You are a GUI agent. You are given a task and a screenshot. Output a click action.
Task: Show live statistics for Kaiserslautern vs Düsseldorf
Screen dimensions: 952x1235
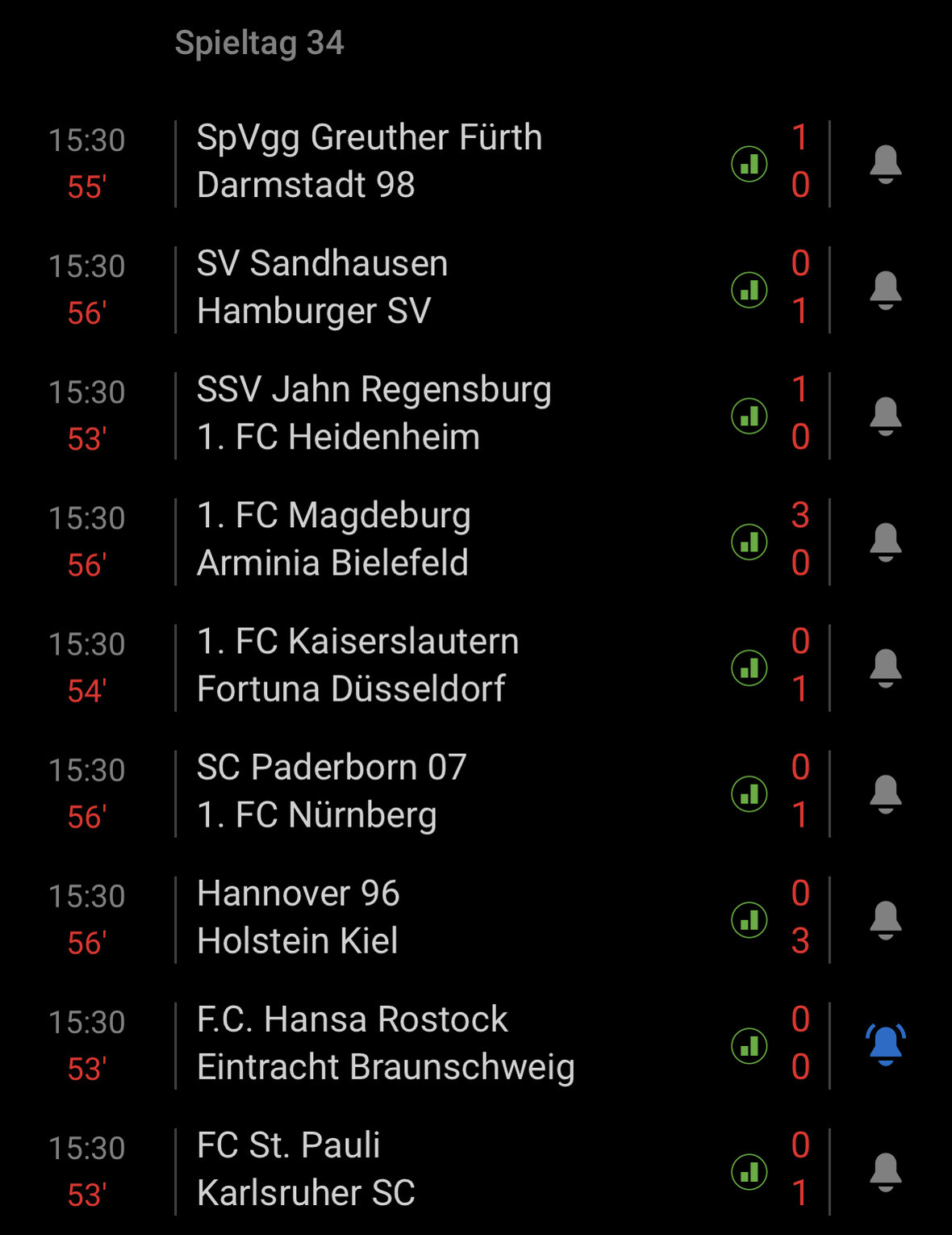pos(749,668)
